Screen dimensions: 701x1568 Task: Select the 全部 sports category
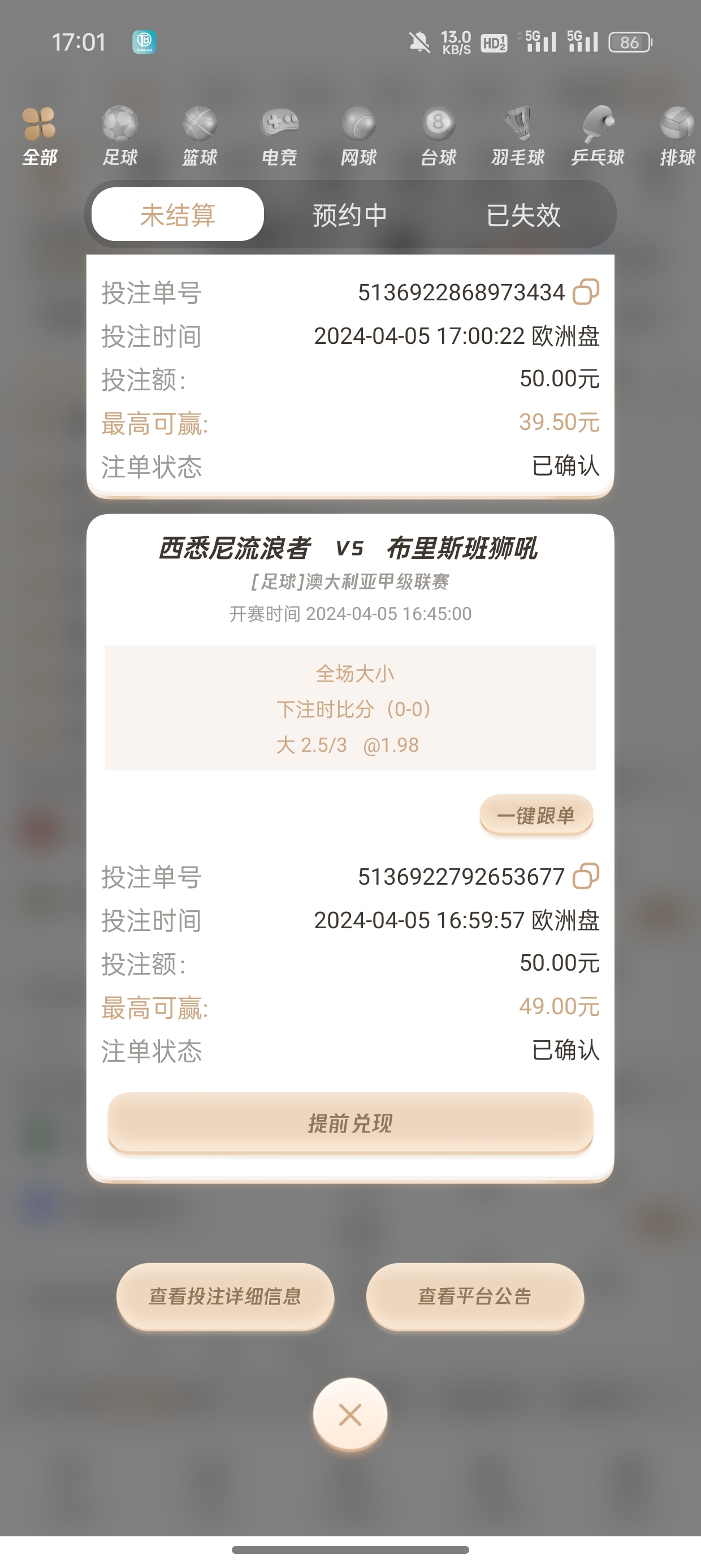(40, 136)
